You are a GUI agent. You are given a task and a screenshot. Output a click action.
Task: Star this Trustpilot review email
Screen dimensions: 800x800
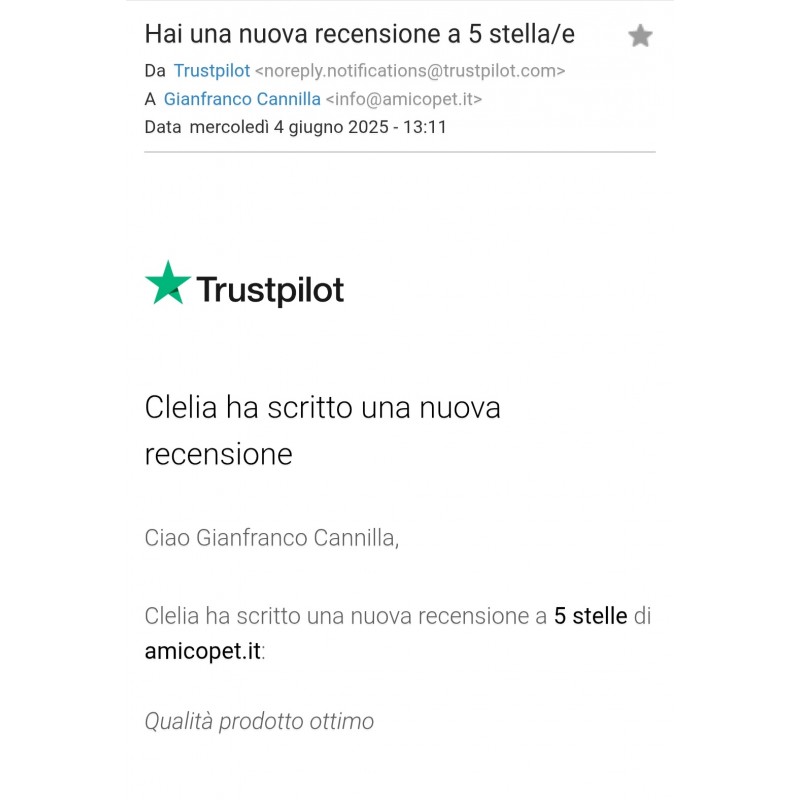(x=640, y=37)
